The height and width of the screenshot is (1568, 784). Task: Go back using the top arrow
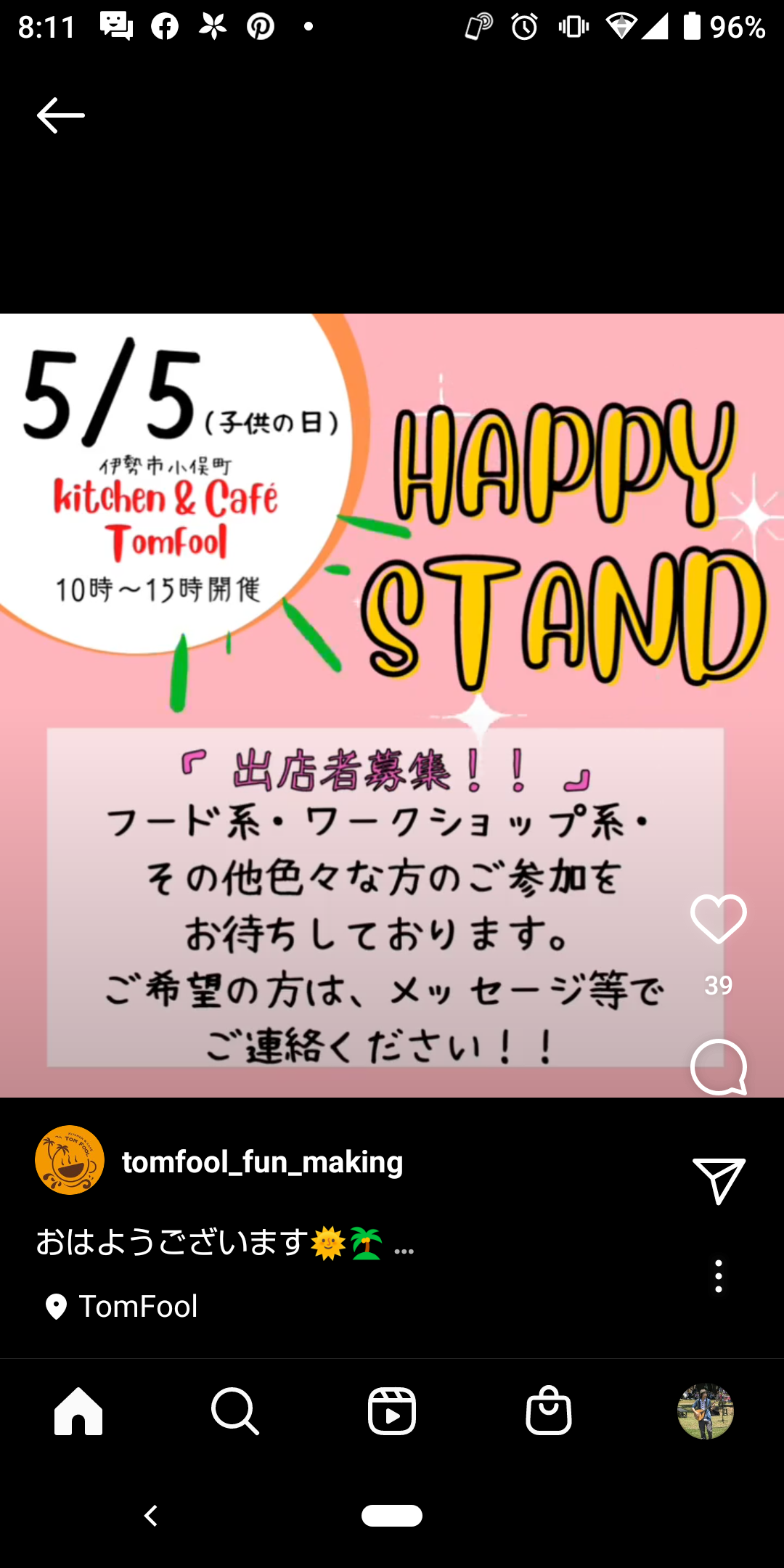coord(61,115)
